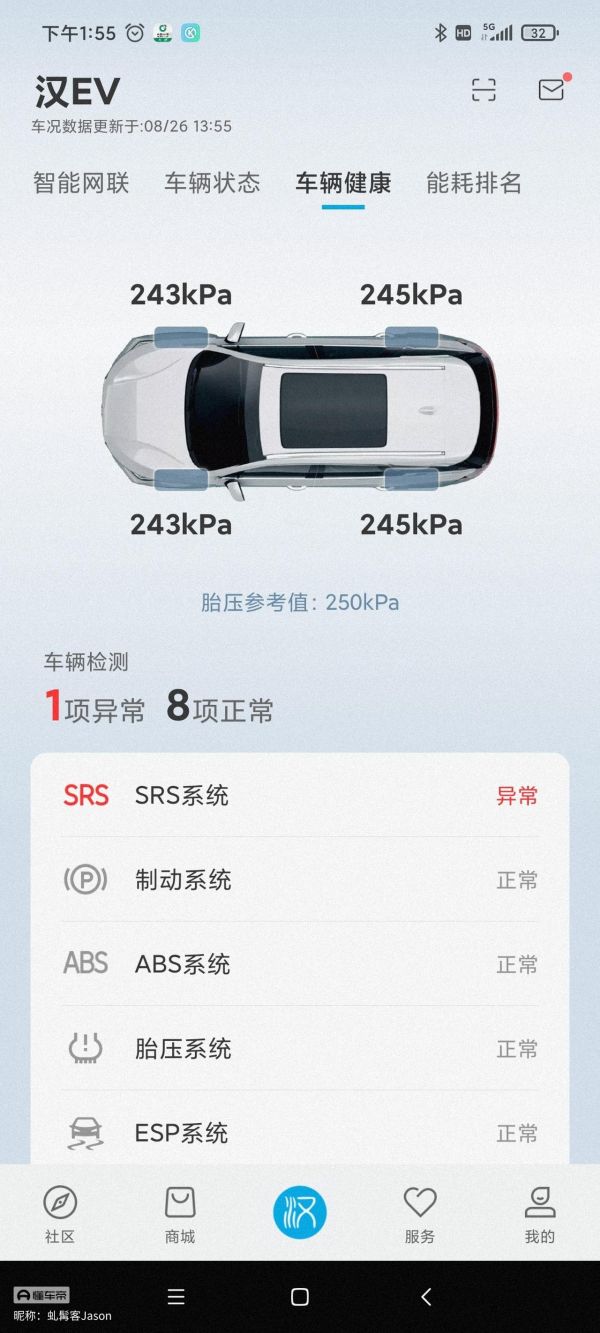The image size is (600, 1333).
Task: Switch to the 能耗排名 tab
Action: (x=474, y=183)
